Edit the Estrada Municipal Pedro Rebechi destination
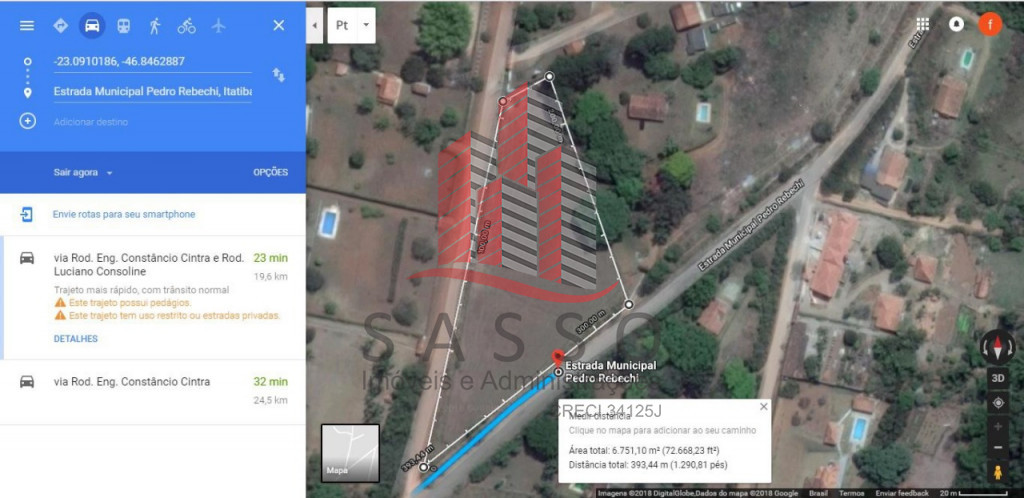1024x498 pixels. (x=150, y=92)
